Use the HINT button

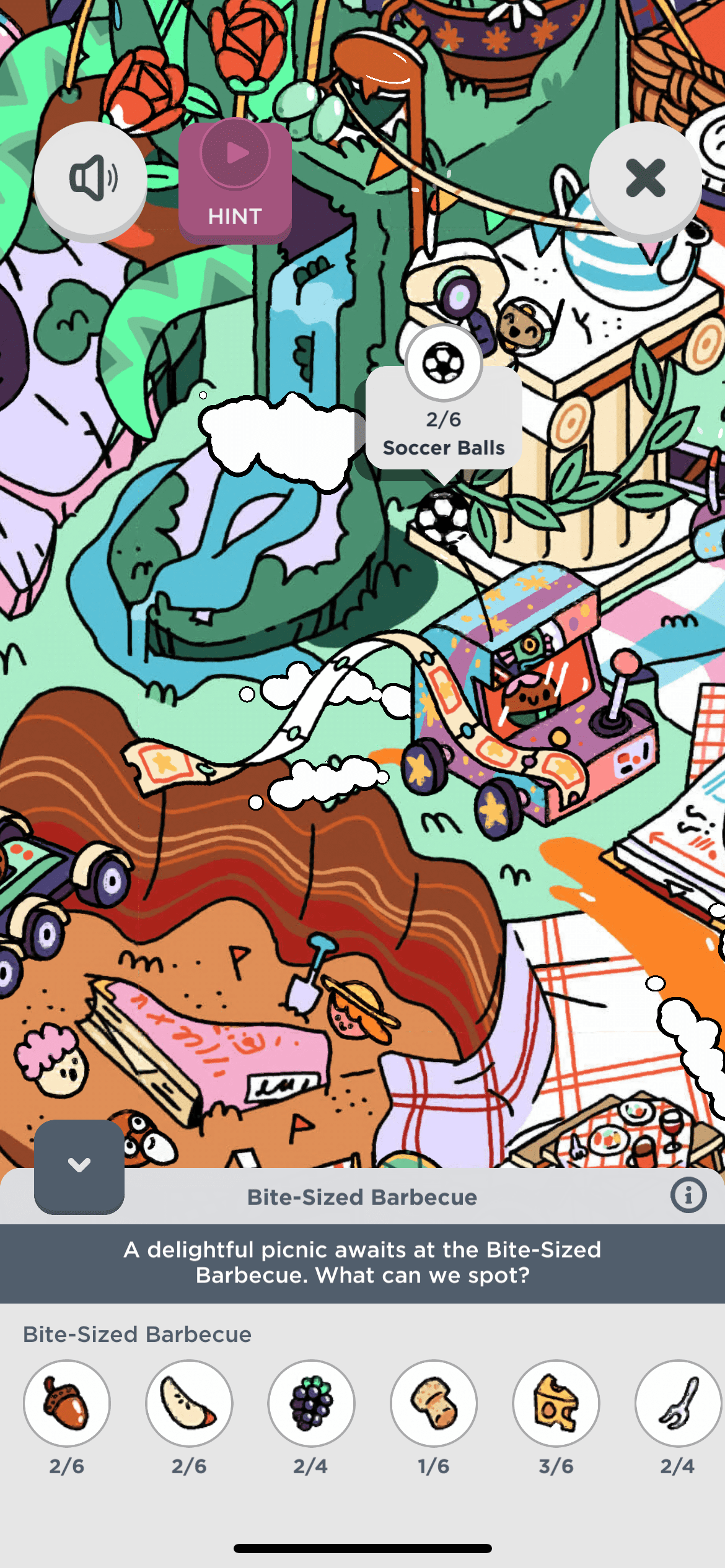pyautogui.click(x=235, y=181)
